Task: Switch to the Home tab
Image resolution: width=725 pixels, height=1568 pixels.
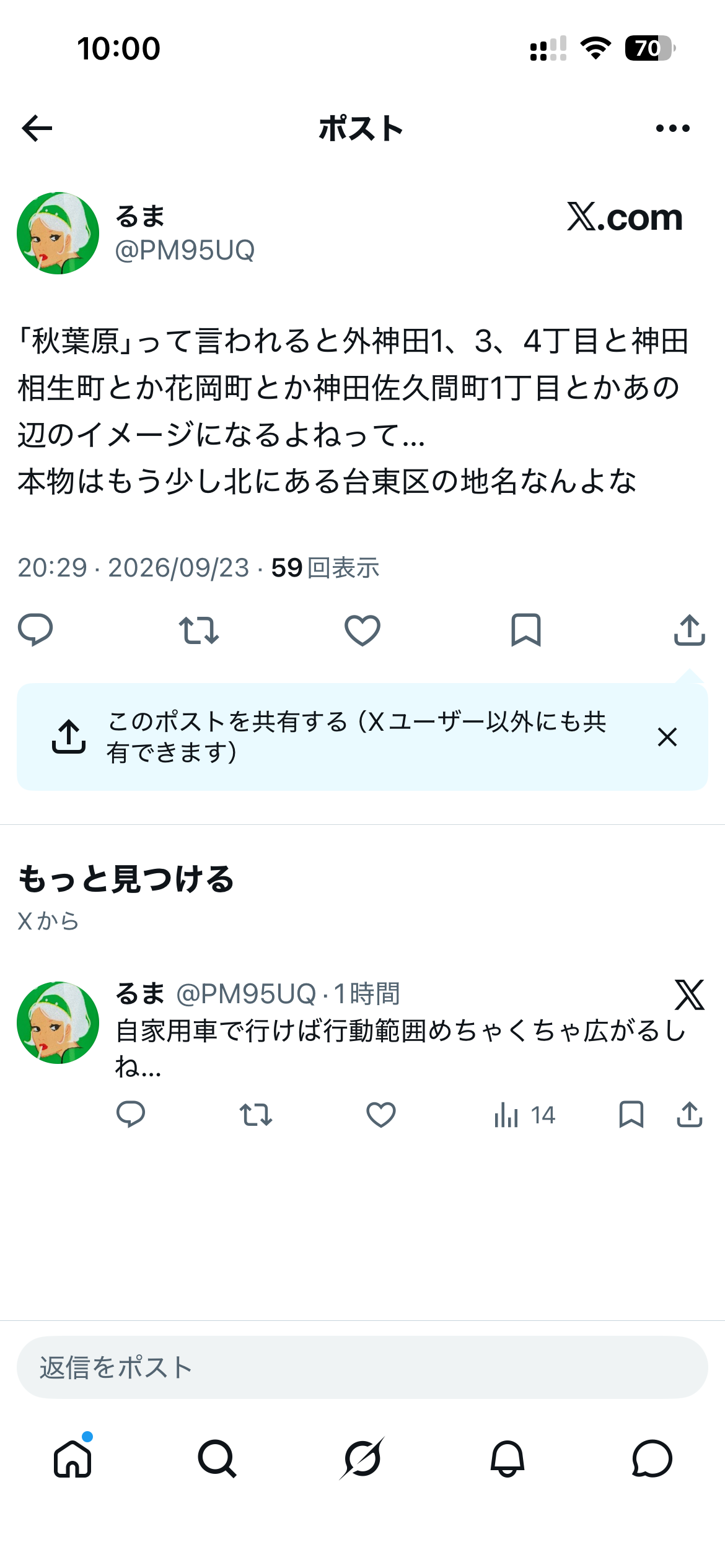Action: (72, 1458)
